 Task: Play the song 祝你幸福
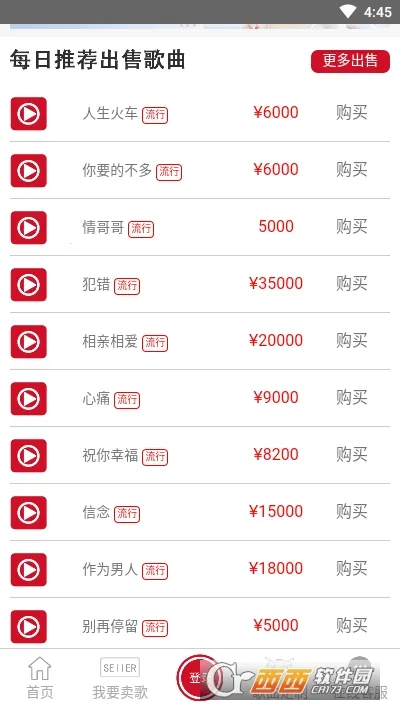click(29, 456)
